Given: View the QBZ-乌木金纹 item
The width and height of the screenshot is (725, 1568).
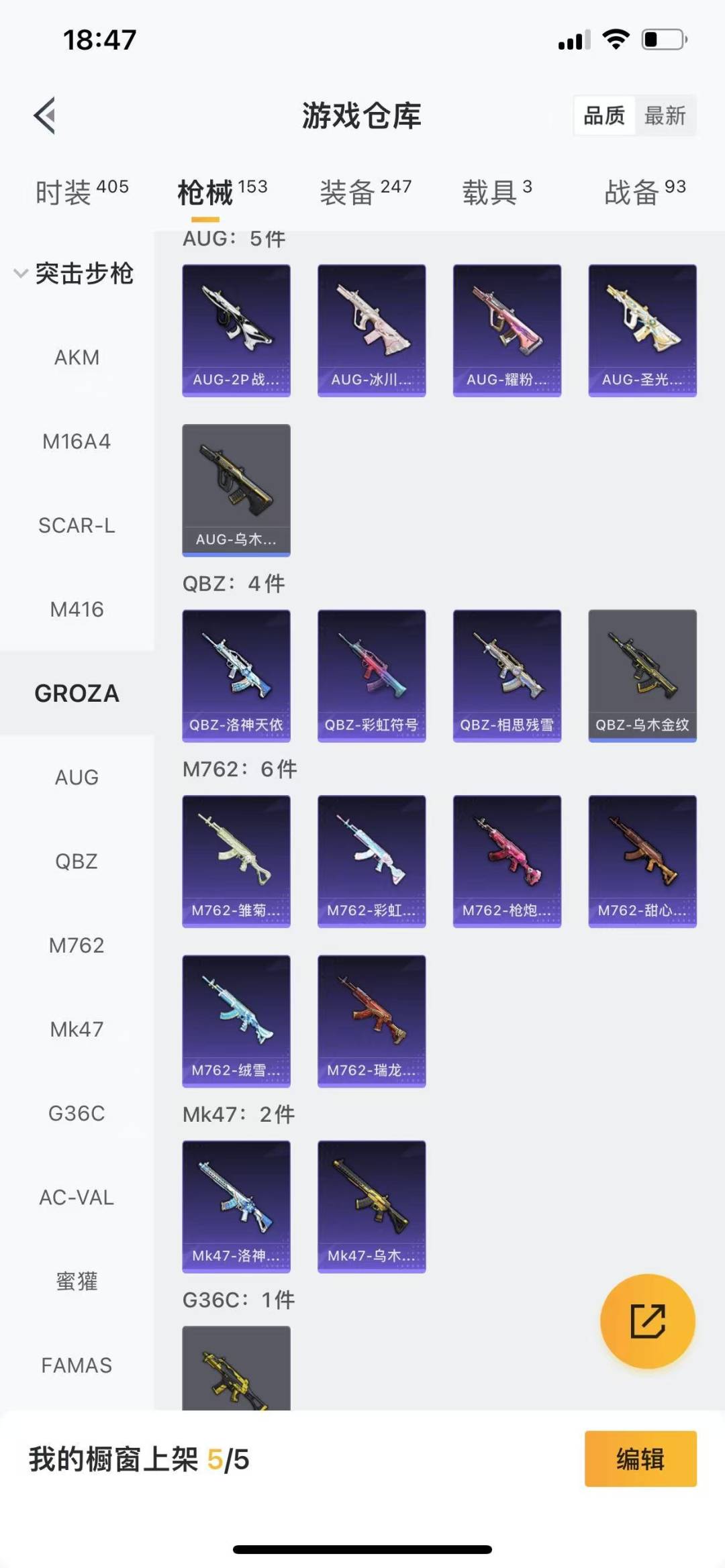Looking at the screenshot, I should tap(642, 675).
